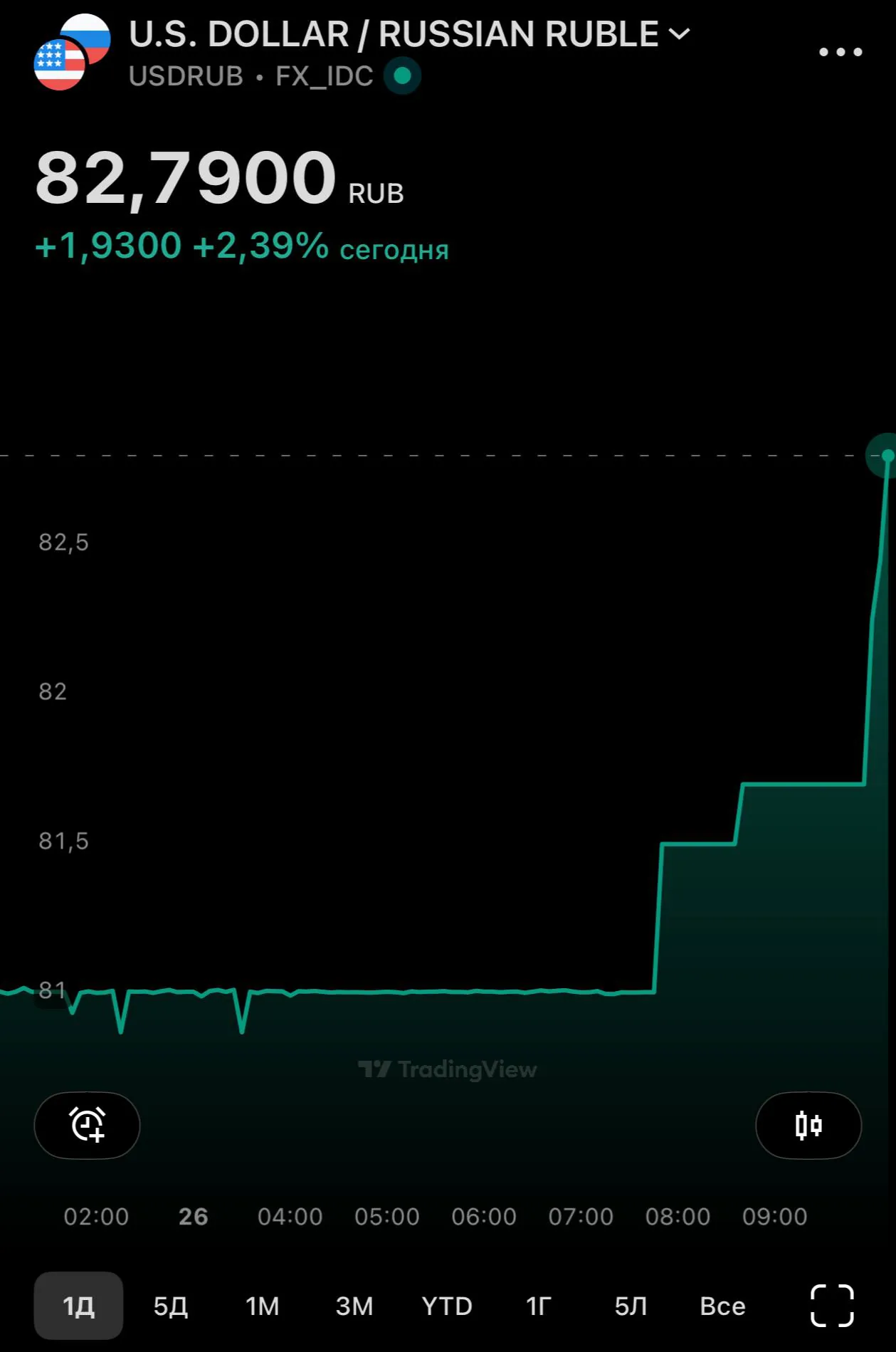The height and width of the screenshot is (1352, 896).
Task: Expand the U.S. Dollar / Russian Ruble symbol dropdown
Action: click(680, 34)
